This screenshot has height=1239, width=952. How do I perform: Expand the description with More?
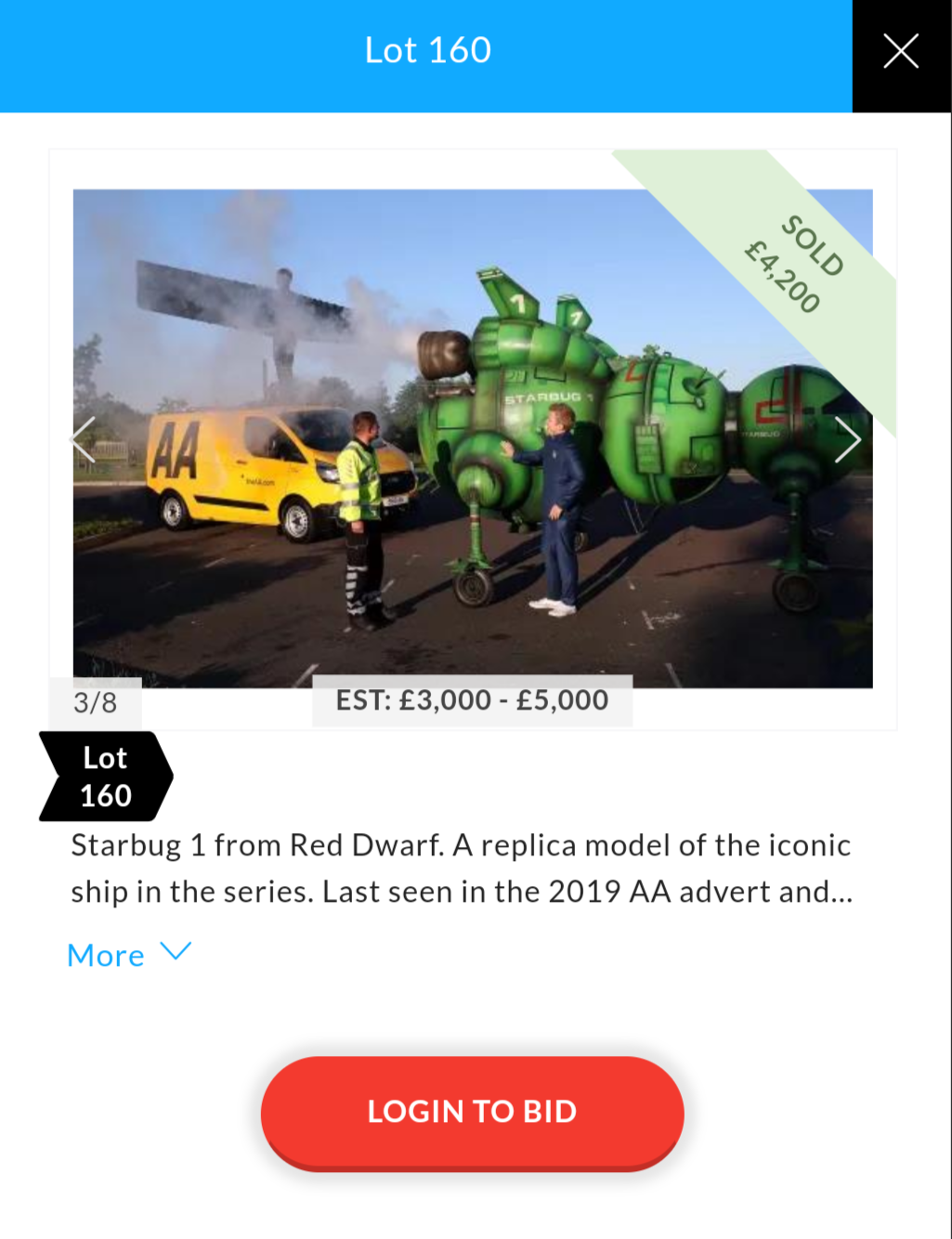point(128,954)
